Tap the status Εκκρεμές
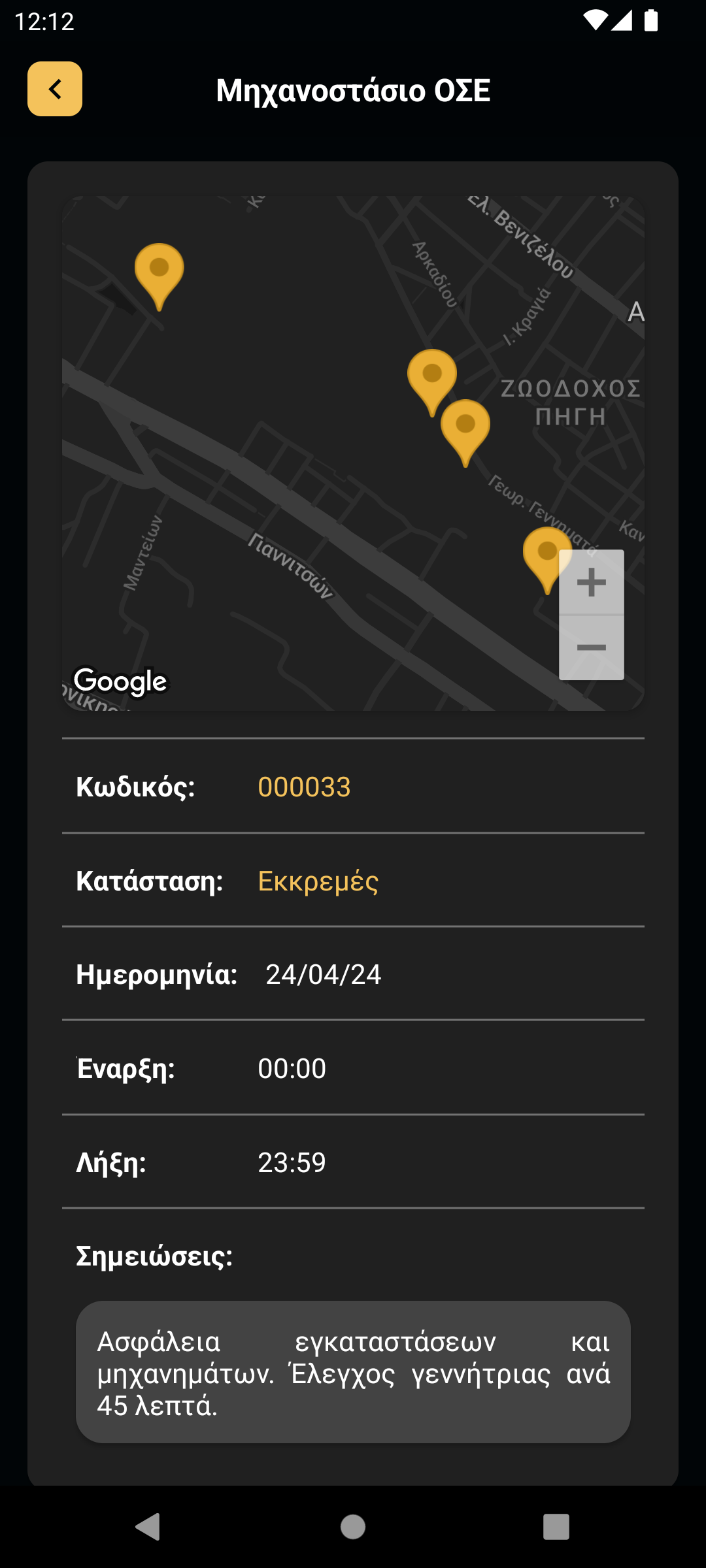This screenshot has height=1568, width=706. pos(318,881)
